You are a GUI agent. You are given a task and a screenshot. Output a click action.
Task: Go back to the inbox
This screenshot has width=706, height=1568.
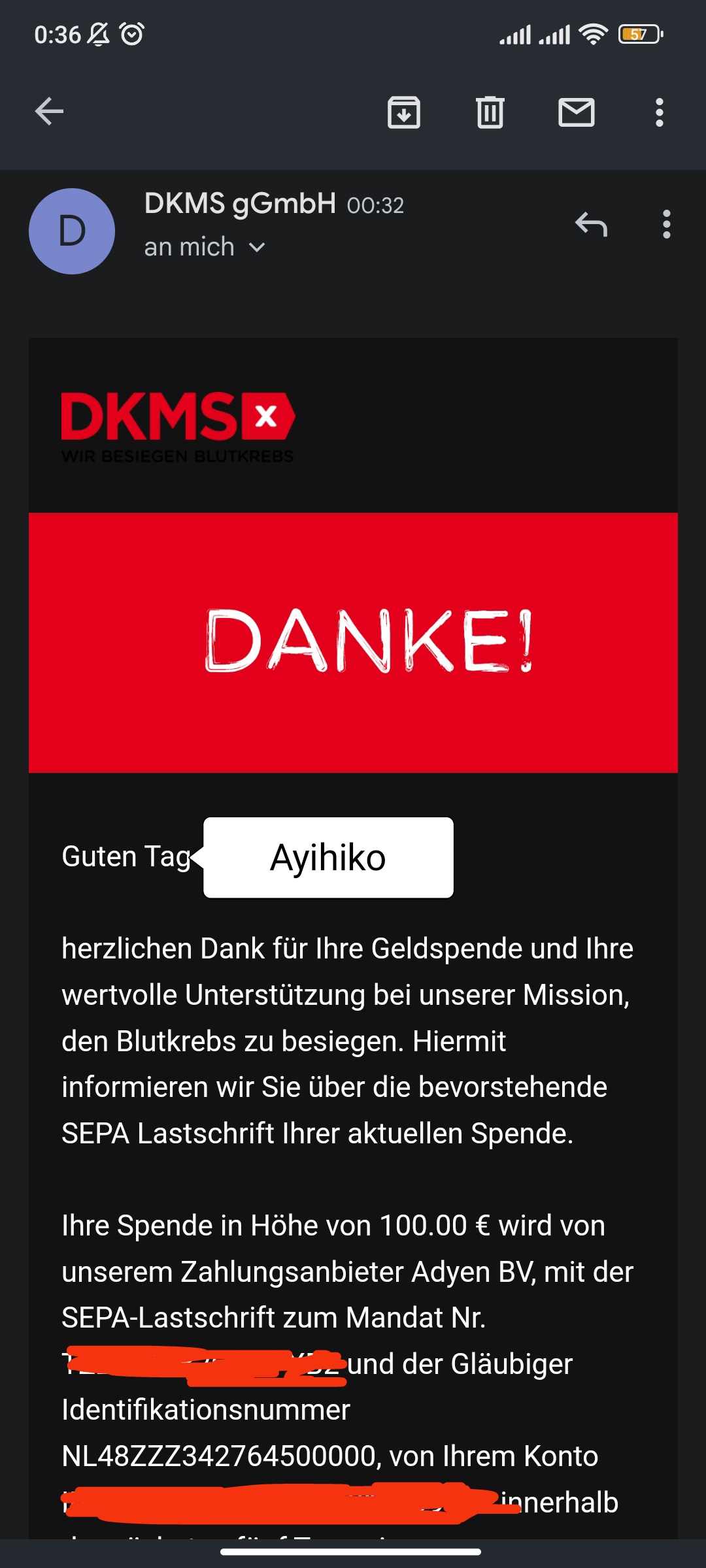49,112
